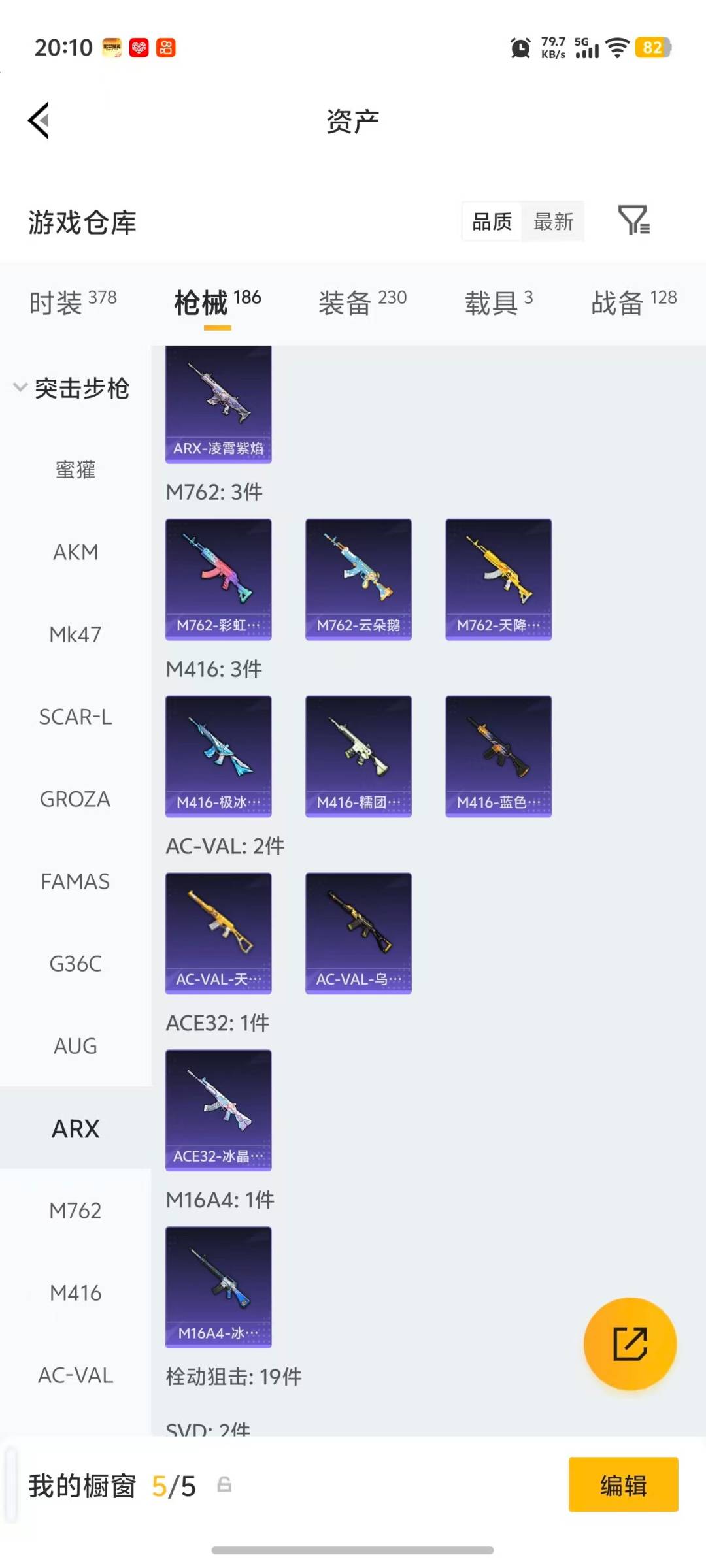The height and width of the screenshot is (1568, 706).
Task: Sort inventory by 品质
Action: tap(490, 222)
